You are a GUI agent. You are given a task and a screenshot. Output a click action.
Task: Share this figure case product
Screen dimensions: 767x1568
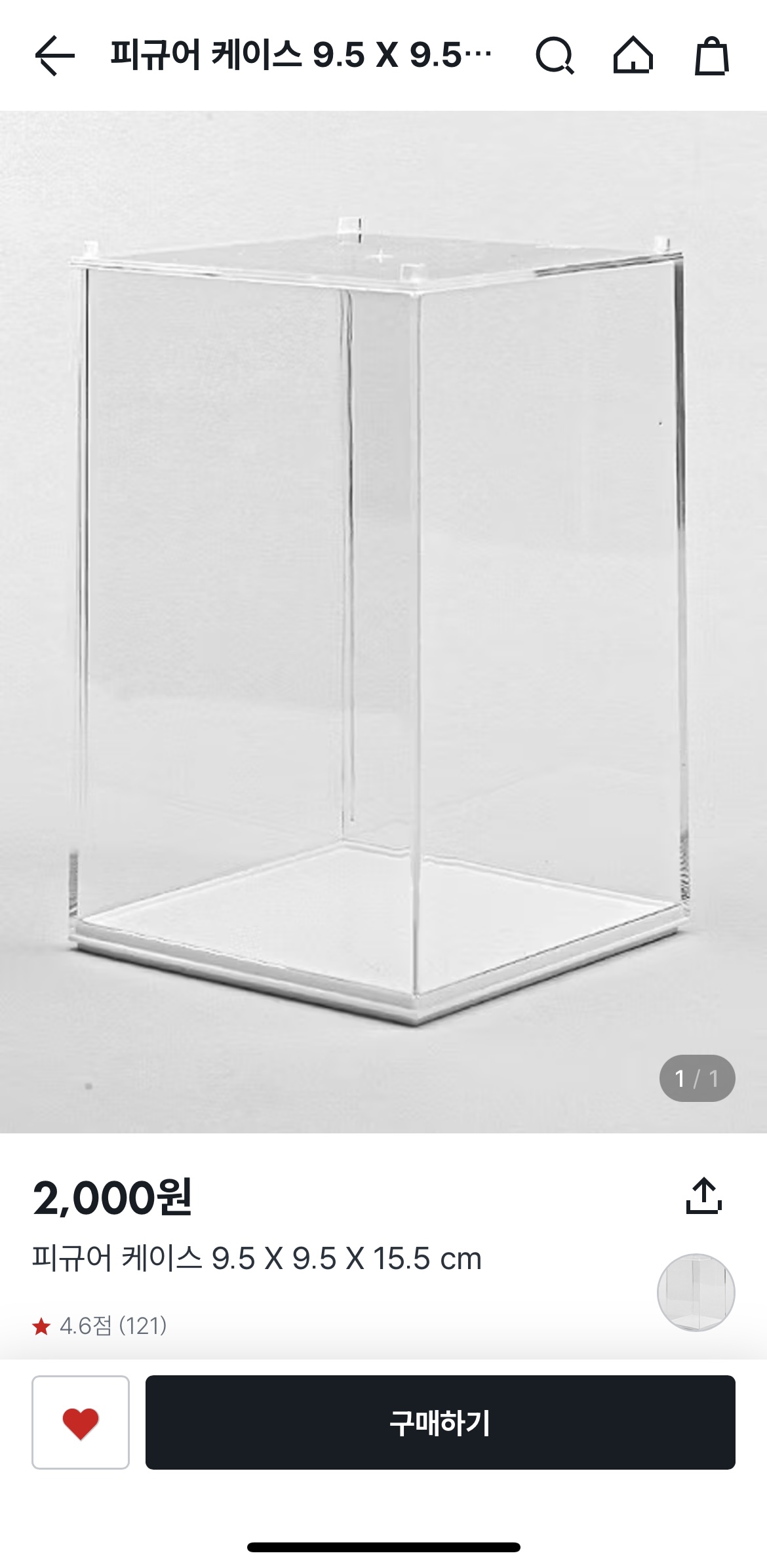pyautogui.click(x=703, y=1196)
